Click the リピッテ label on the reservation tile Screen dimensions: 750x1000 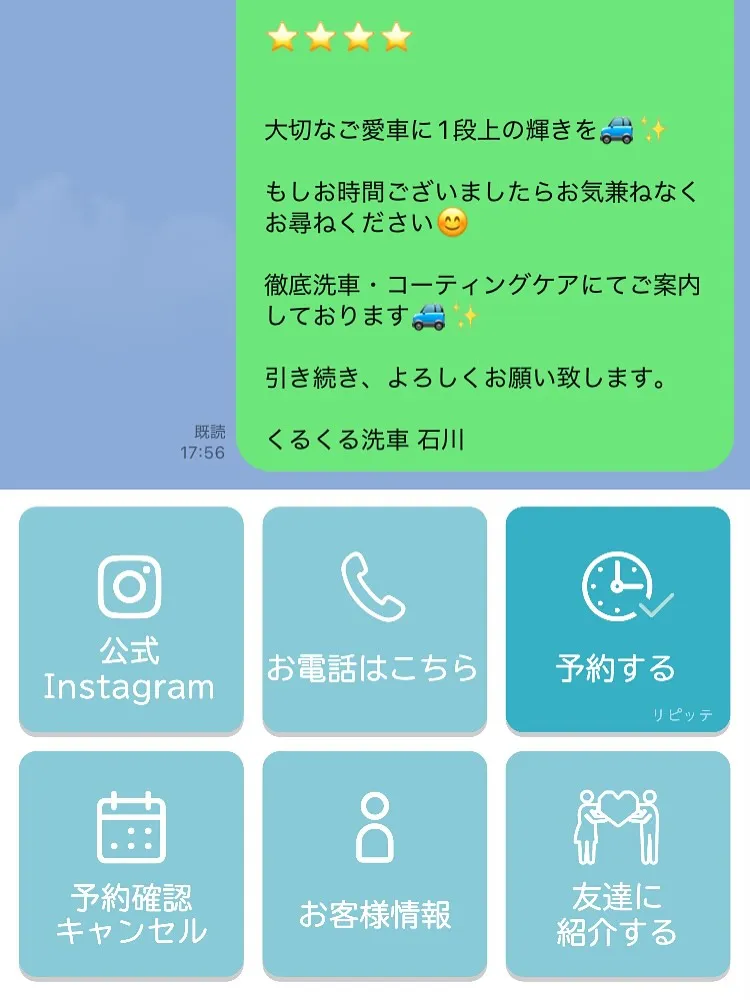(x=684, y=711)
